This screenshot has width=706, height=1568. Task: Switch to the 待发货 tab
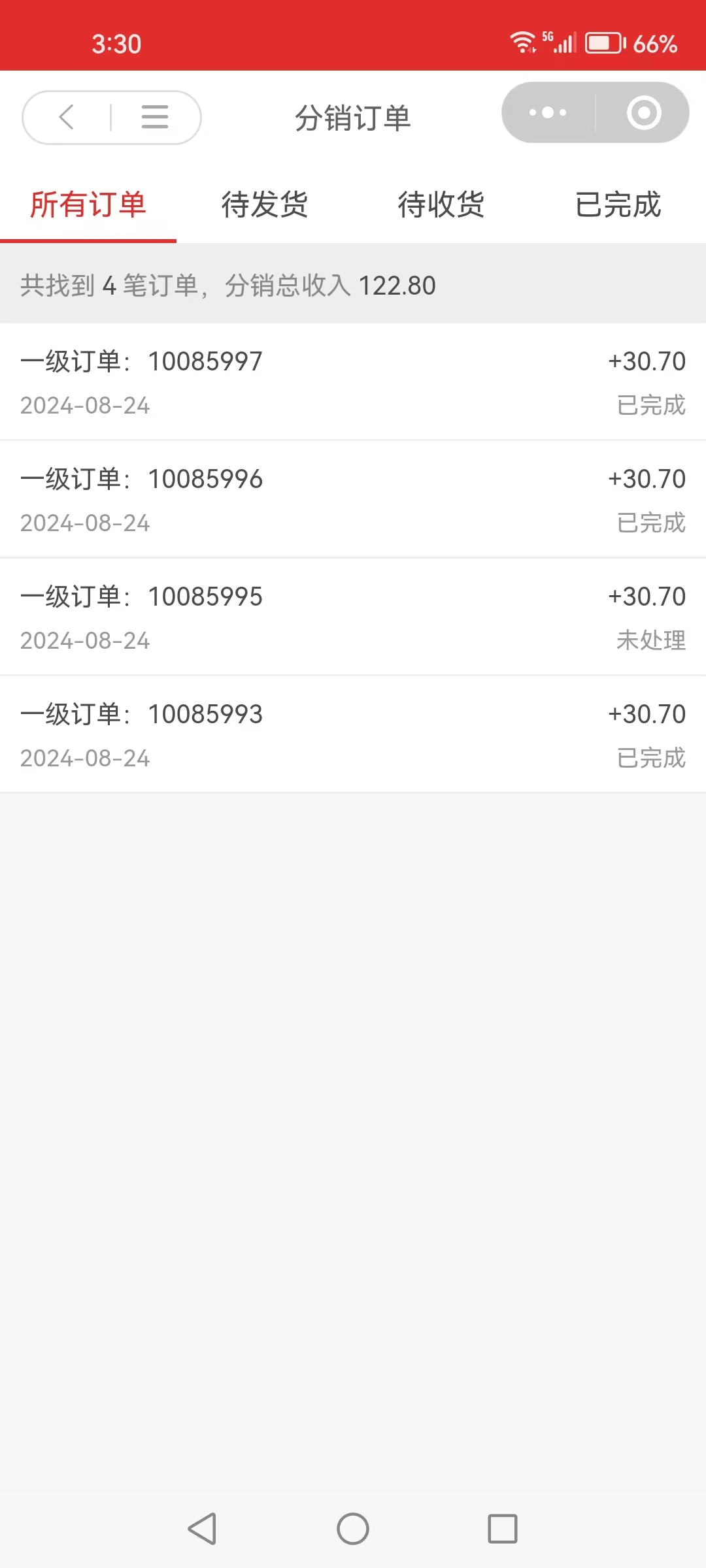coord(265,204)
